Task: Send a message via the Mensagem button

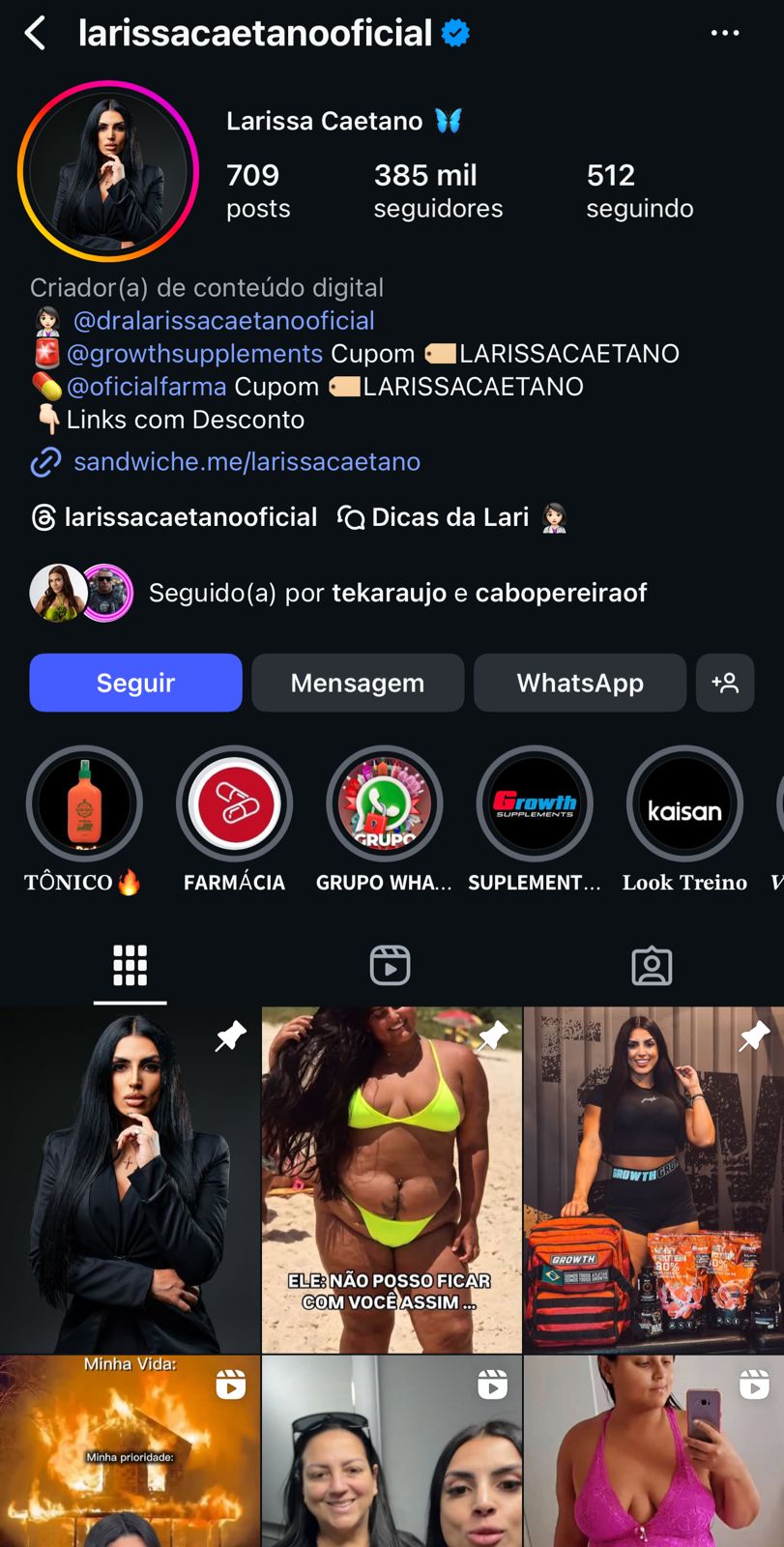Action: click(358, 683)
